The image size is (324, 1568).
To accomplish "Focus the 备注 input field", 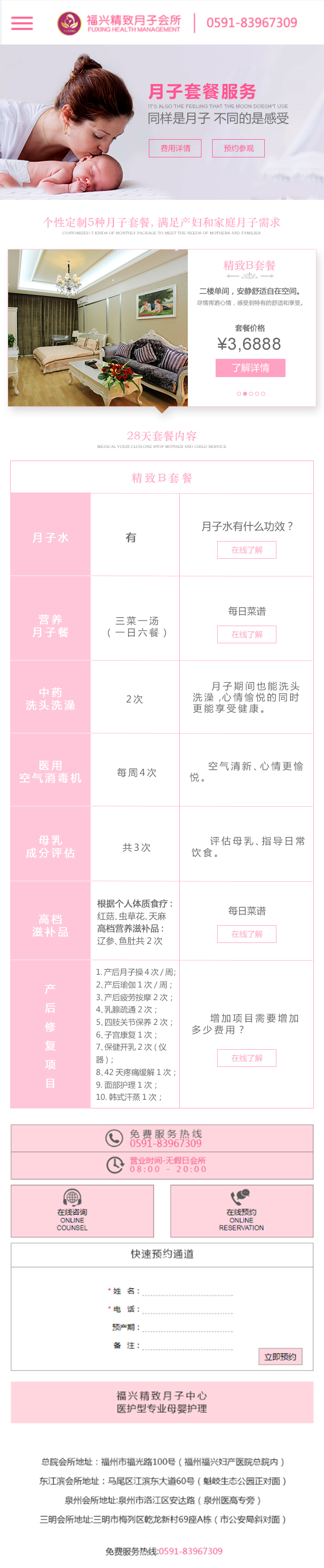I will 187,1346.
